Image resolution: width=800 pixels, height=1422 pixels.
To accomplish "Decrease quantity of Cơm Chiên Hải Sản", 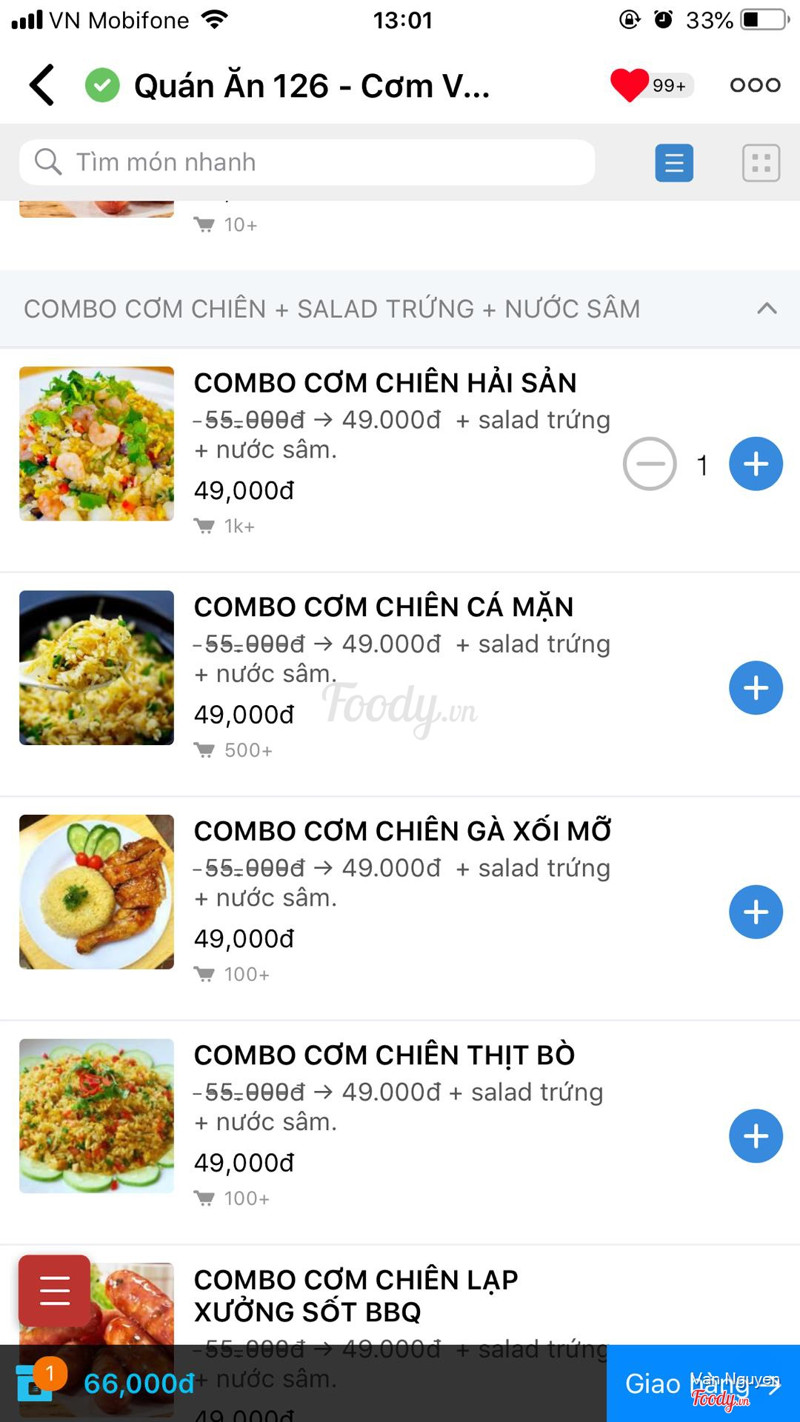I will [650, 464].
